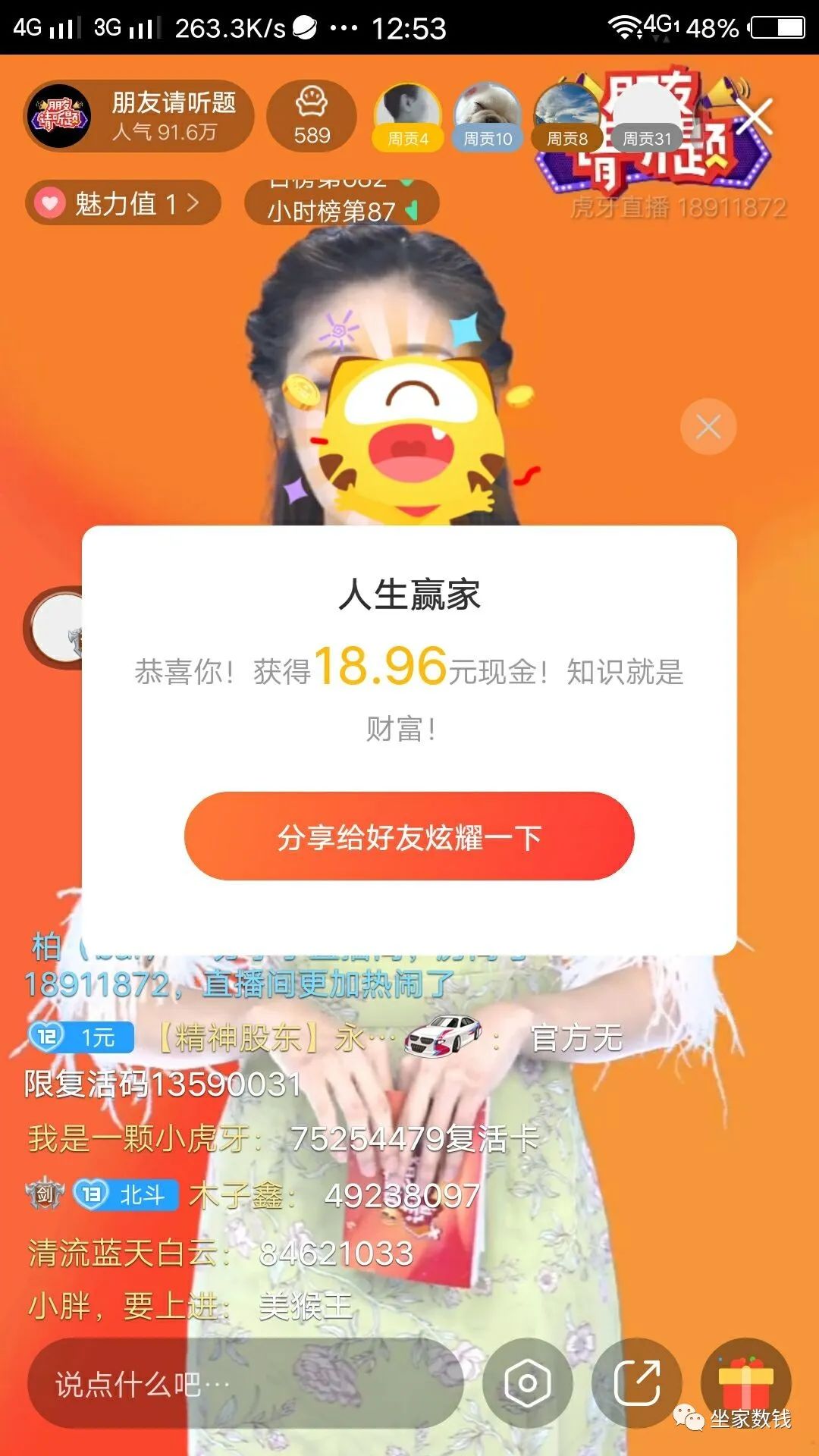The image size is (819, 1456).
Task: Open the 589 viewers list
Action: coord(312,117)
